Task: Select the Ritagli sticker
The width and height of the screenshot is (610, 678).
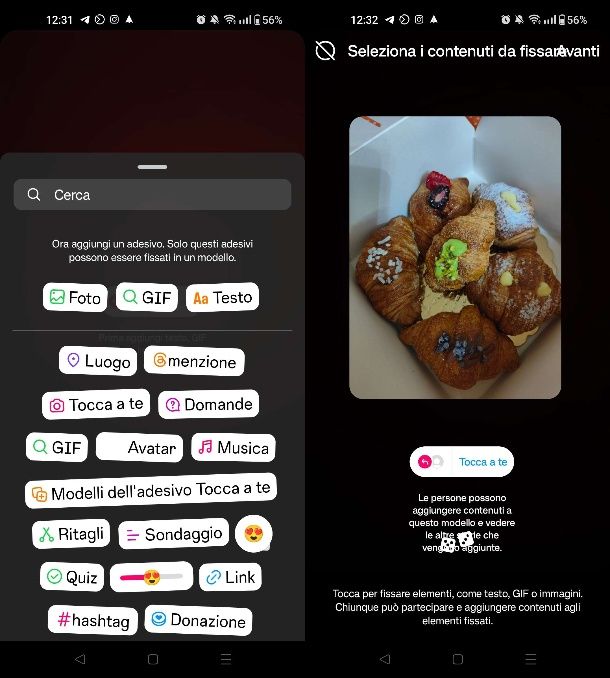Action: 71,534
